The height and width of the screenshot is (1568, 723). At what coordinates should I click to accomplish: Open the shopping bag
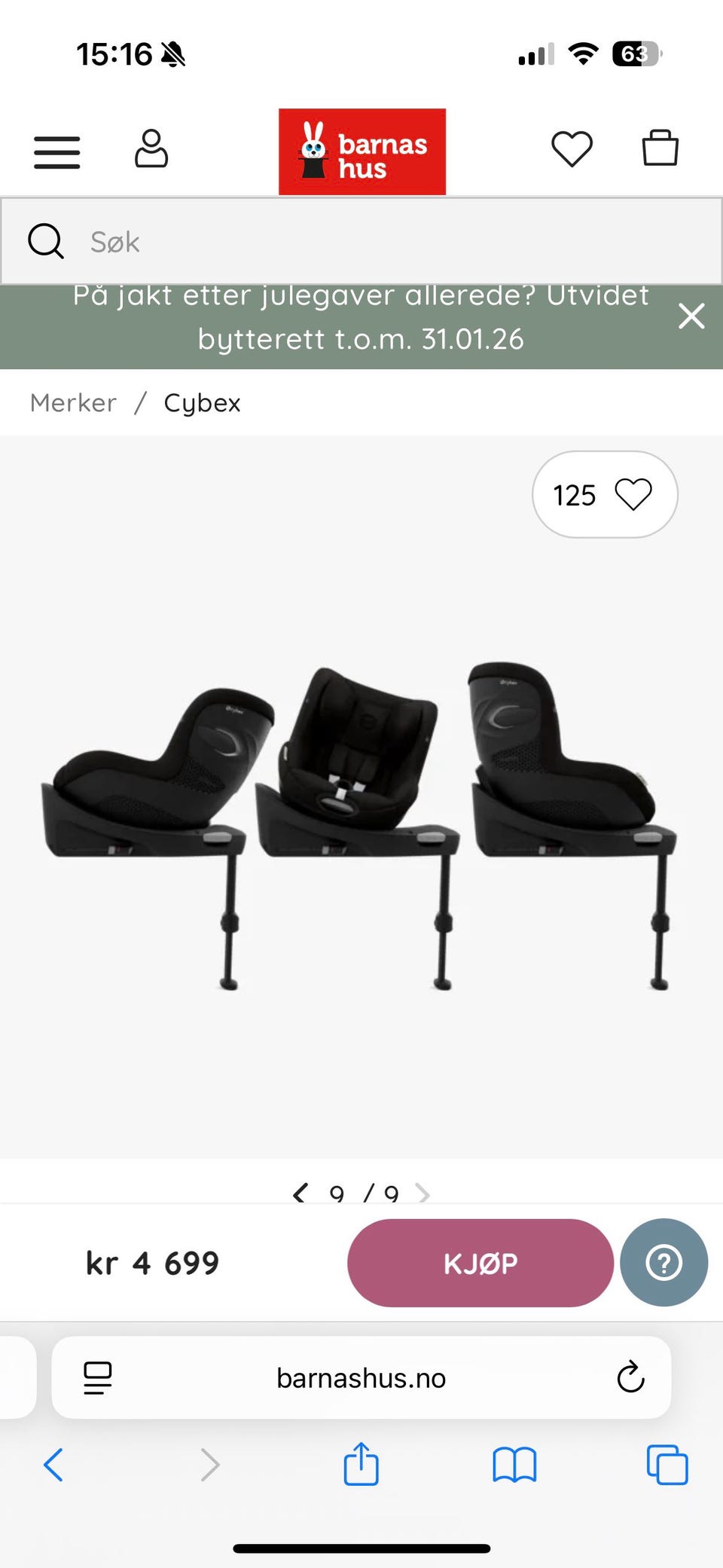tap(660, 148)
